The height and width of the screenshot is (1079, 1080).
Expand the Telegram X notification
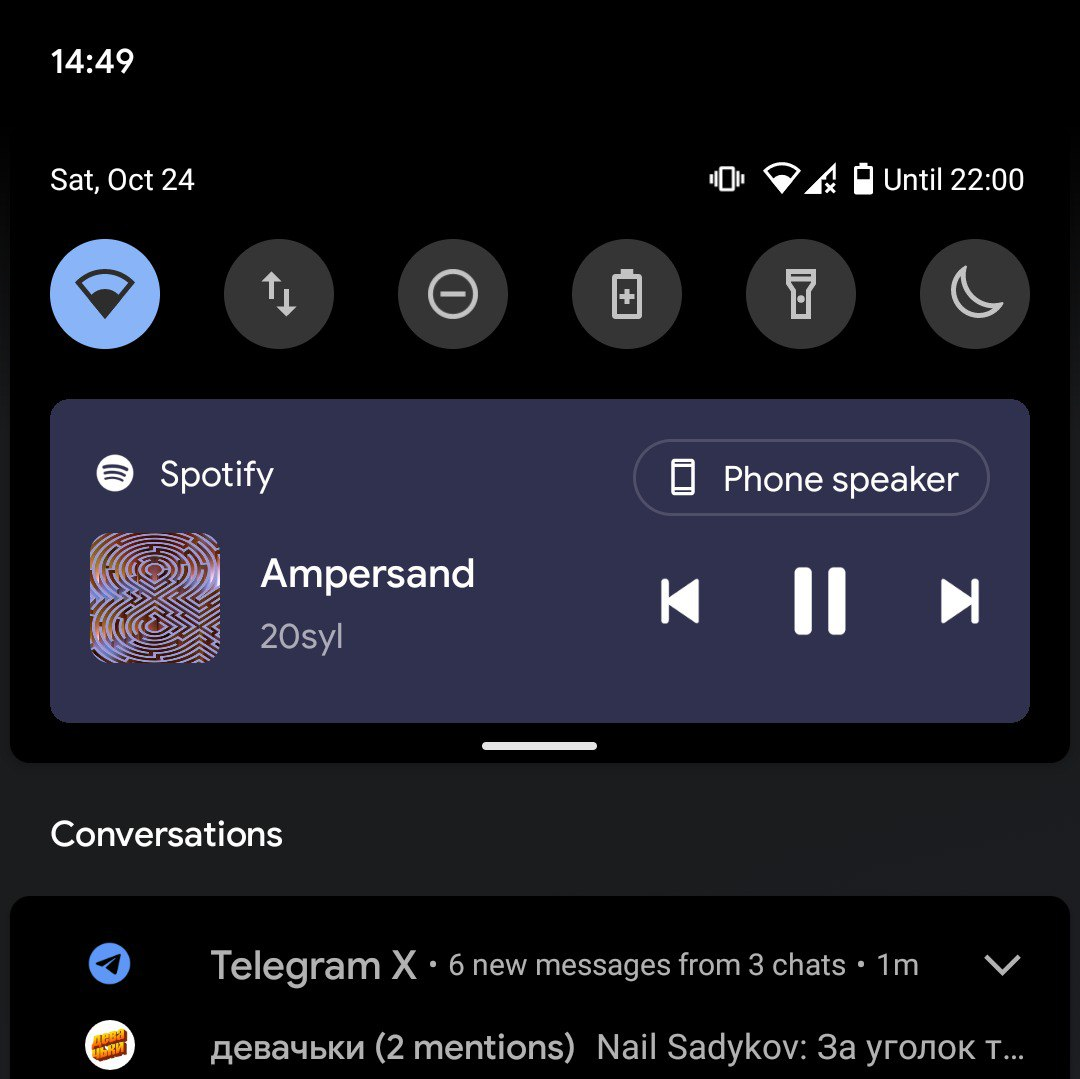click(1001, 965)
